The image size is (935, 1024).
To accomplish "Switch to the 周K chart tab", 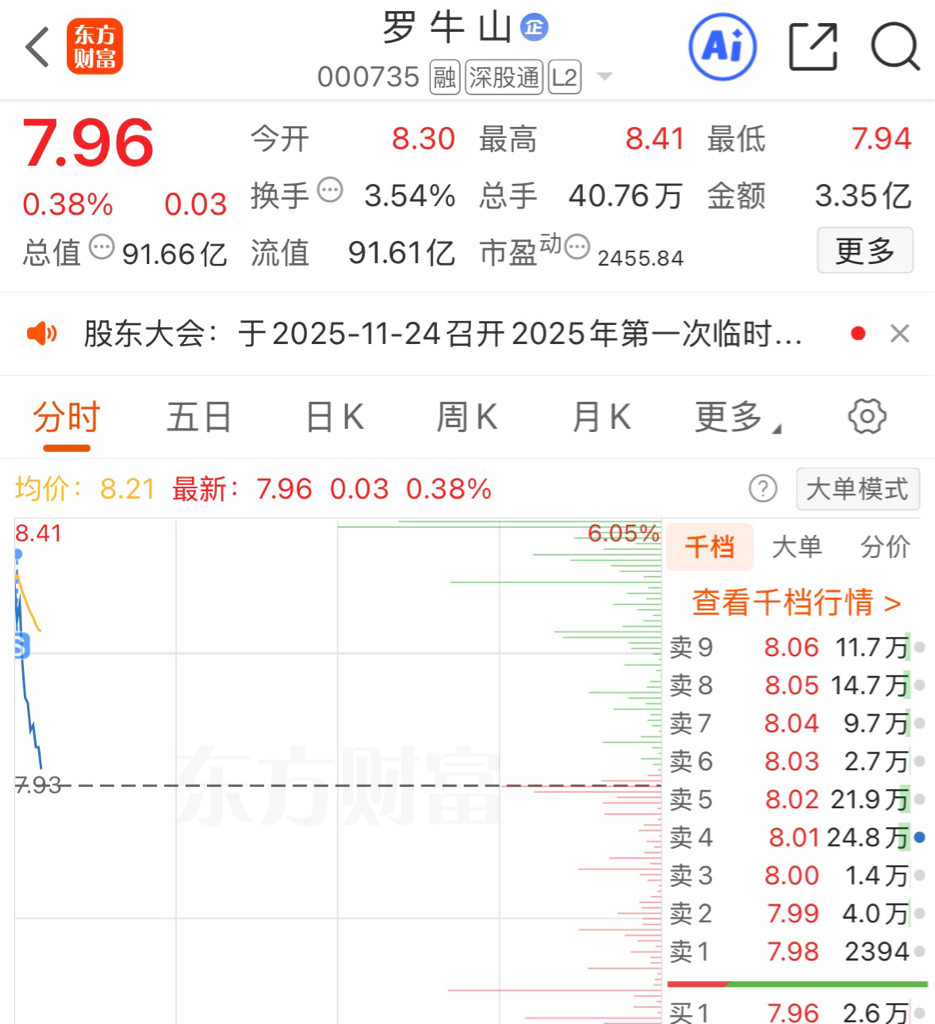I will (467, 417).
